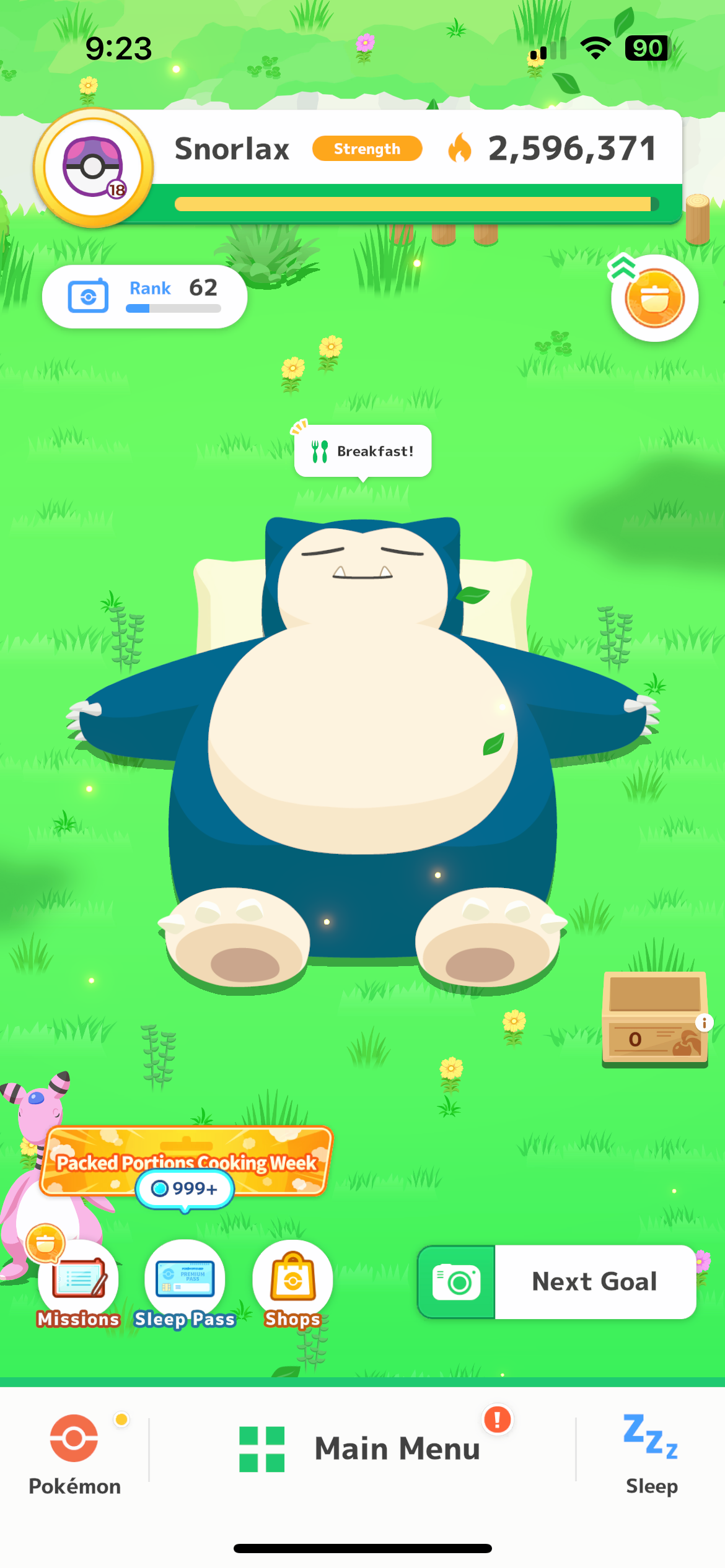Open Shops

[x=292, y=1284]
